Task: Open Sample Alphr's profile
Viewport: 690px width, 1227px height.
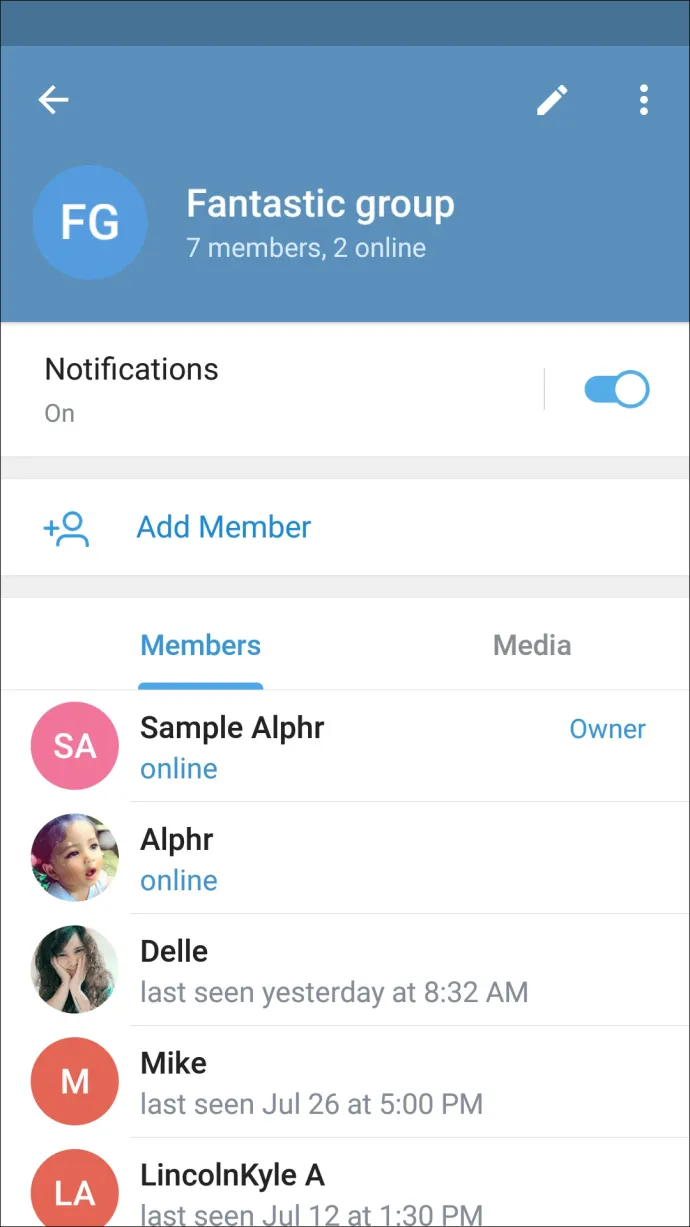Action: (232, 746)
